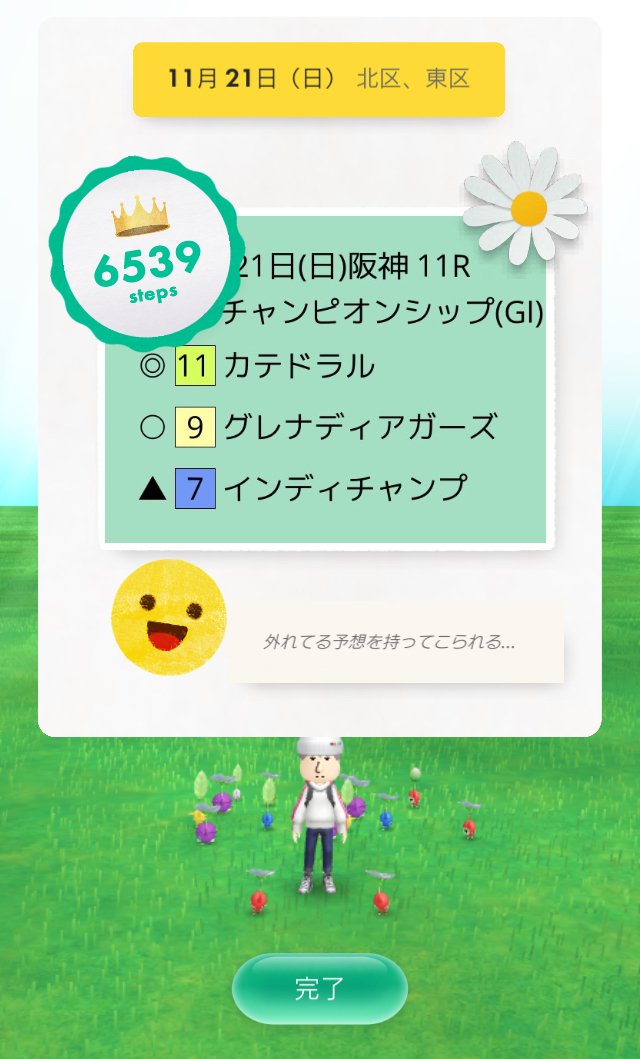Edit the daily memo text field

pos(396,642)
